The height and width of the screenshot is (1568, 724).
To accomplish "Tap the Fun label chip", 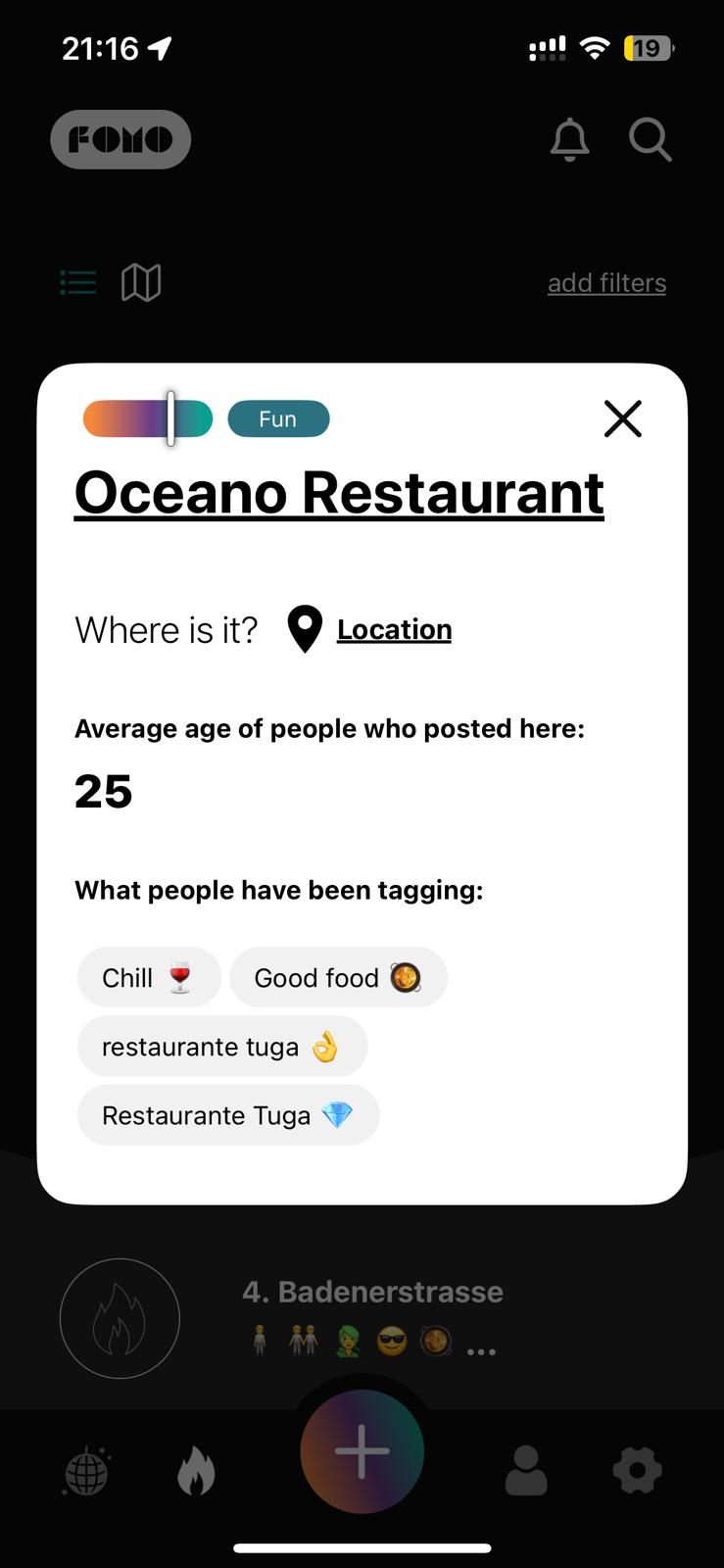I will 278,418.
